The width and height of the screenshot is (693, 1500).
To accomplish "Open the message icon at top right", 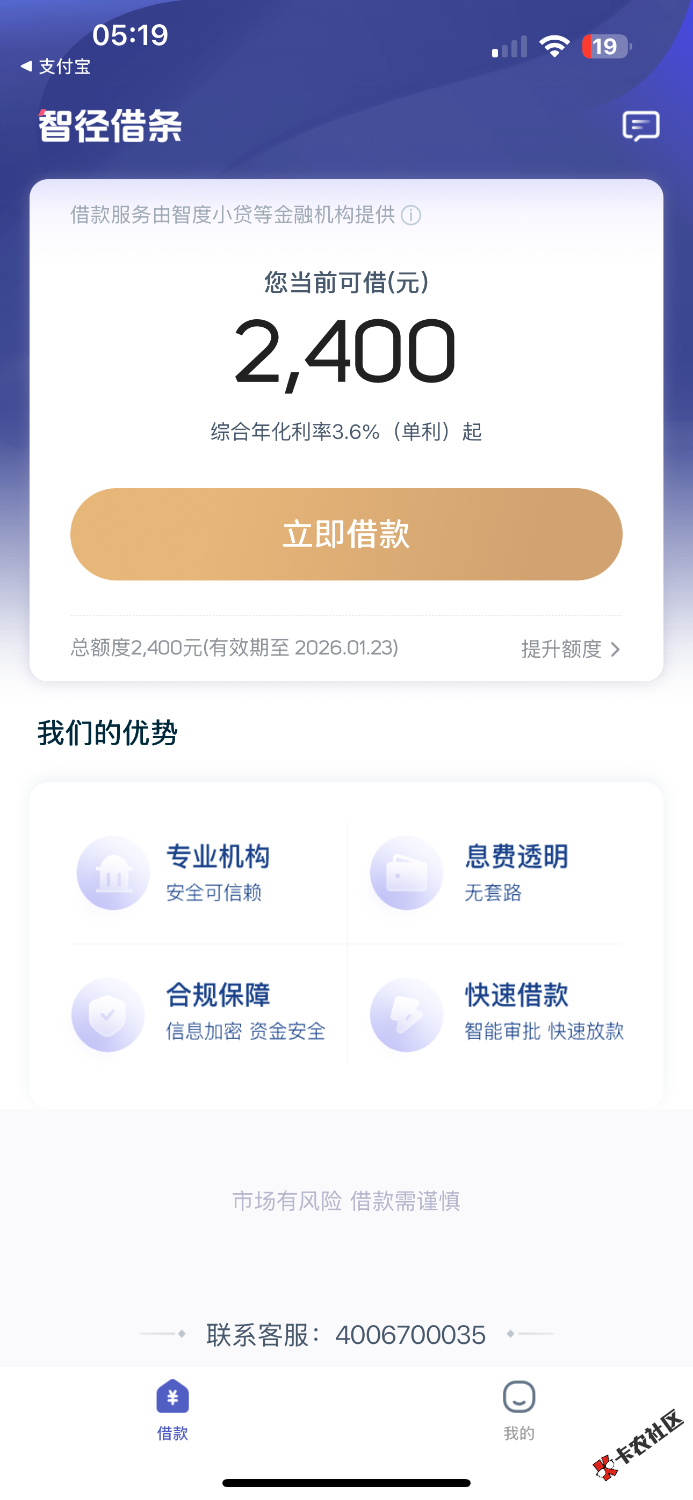I will (640, 126).
